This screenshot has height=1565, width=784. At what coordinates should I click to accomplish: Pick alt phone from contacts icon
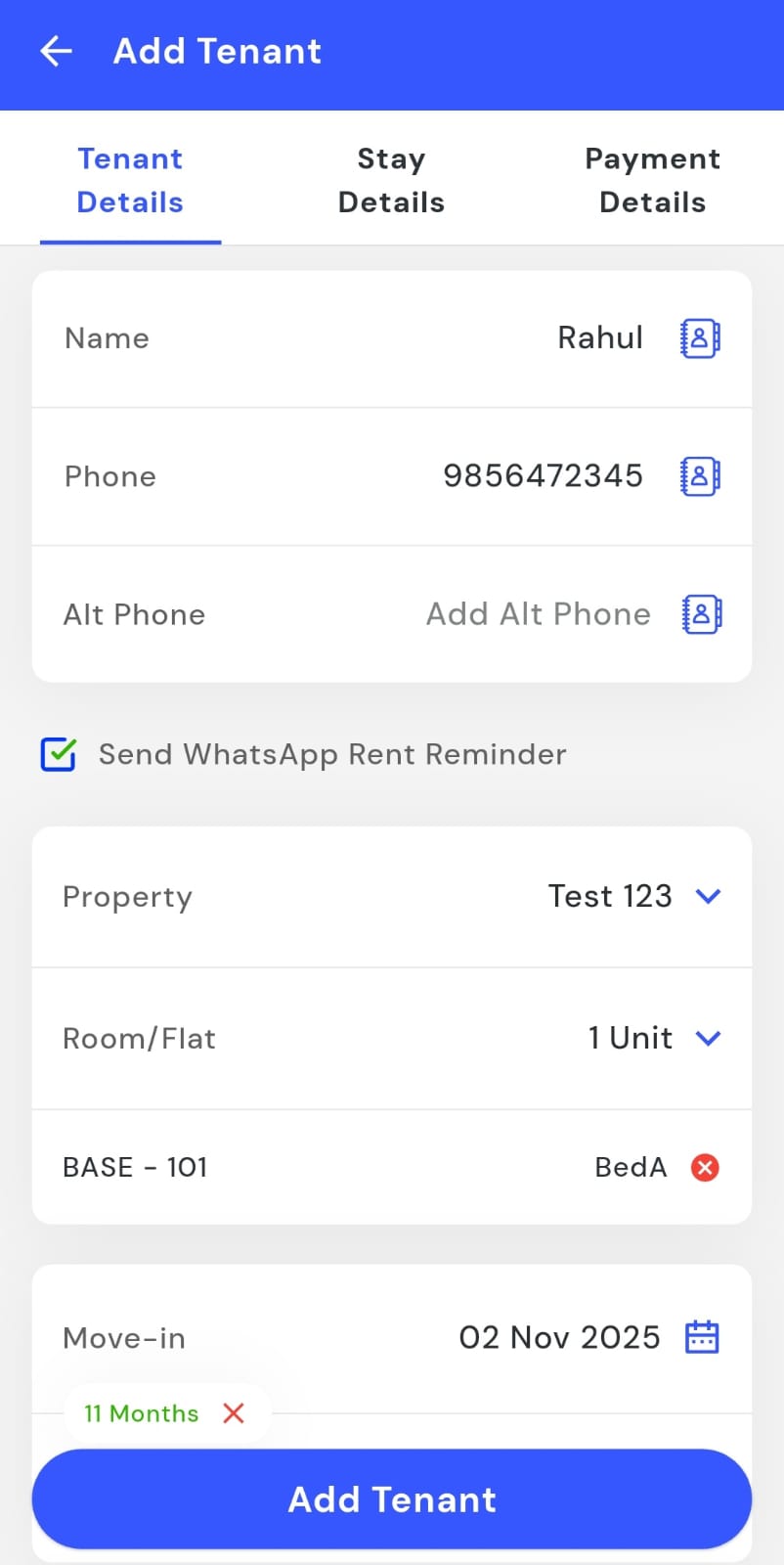pyautogui.click(x=701, y=614)
